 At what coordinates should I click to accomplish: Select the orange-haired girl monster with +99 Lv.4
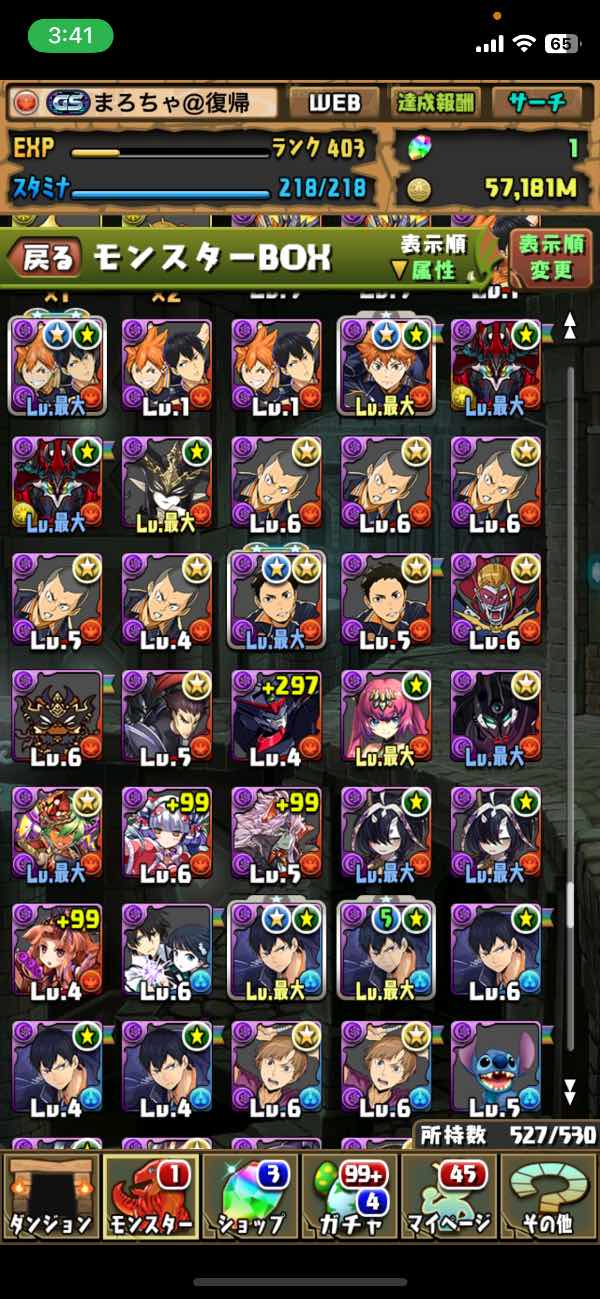pos(56,949)
